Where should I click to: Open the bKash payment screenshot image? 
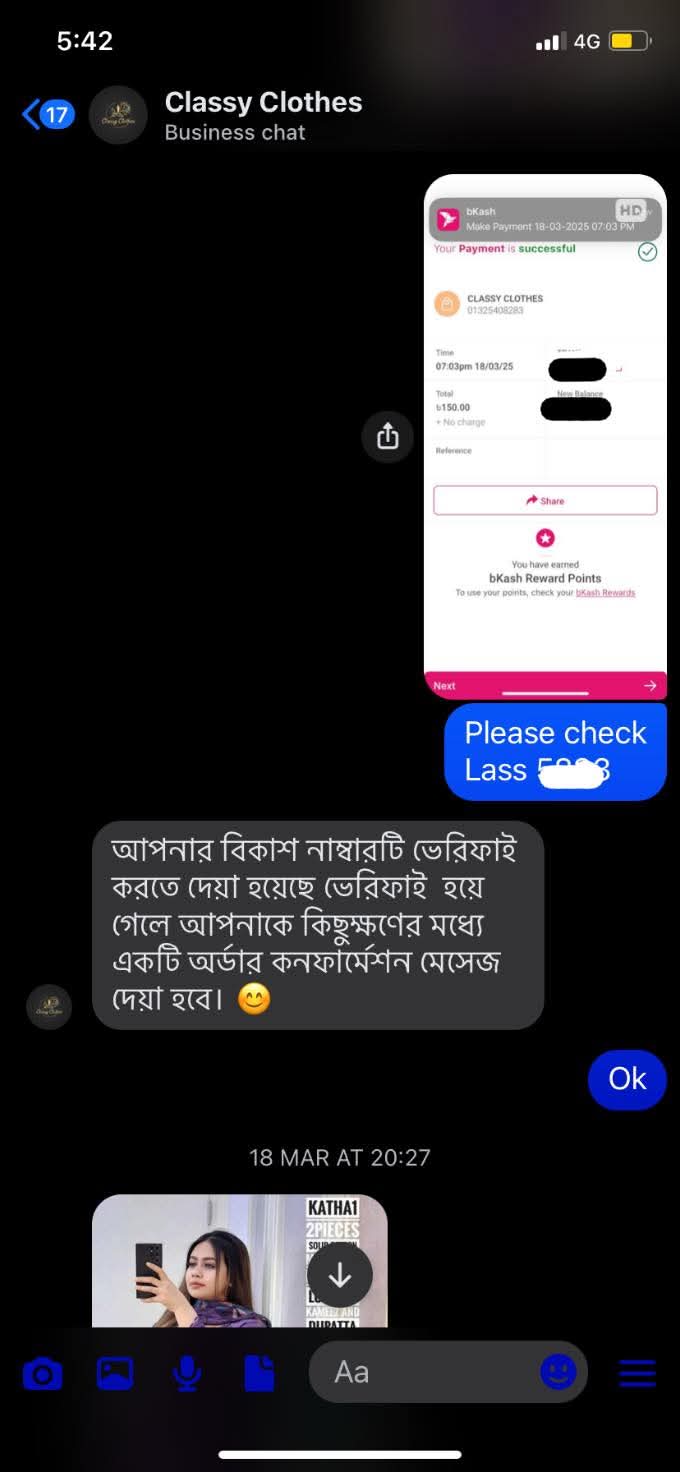click(x=545, y=437)
